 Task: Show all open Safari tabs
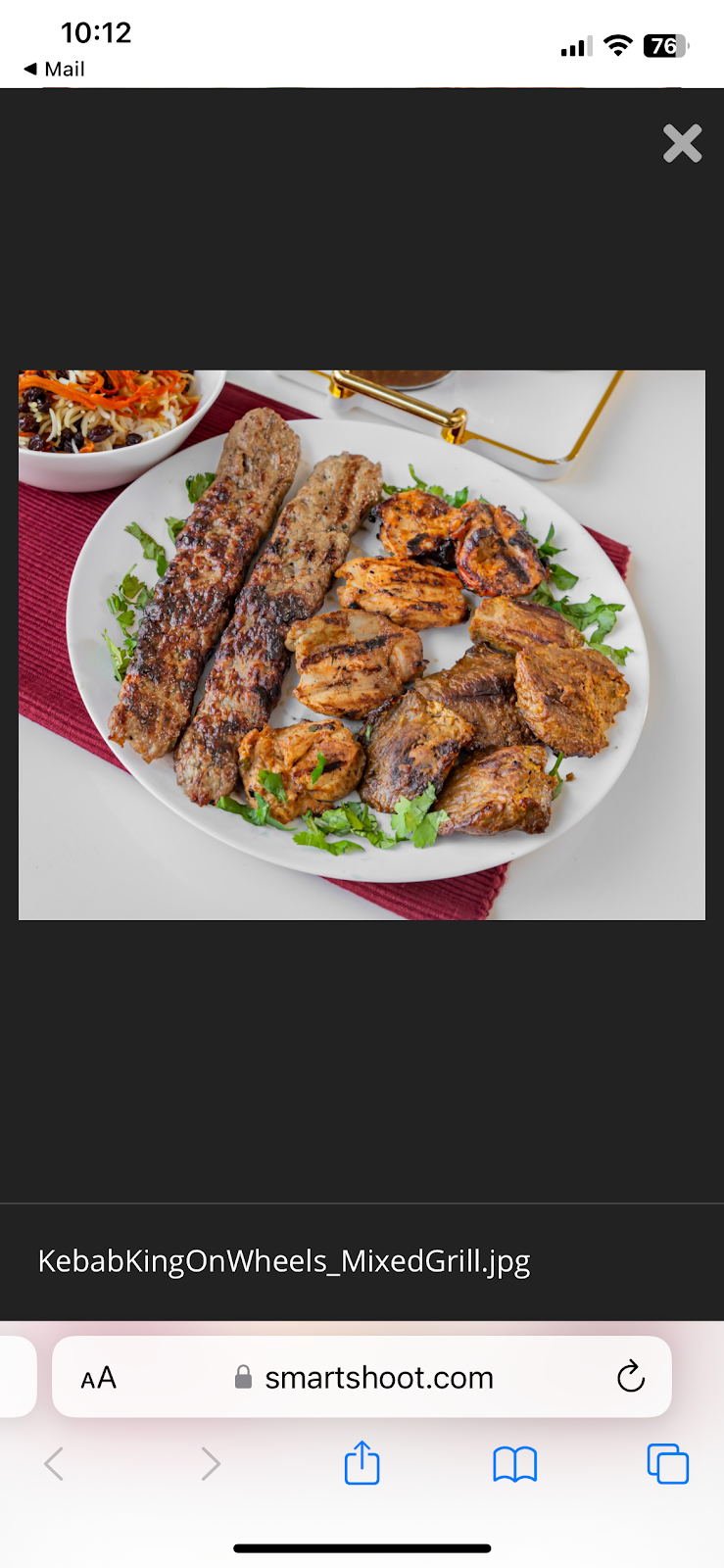(668, 1462)
